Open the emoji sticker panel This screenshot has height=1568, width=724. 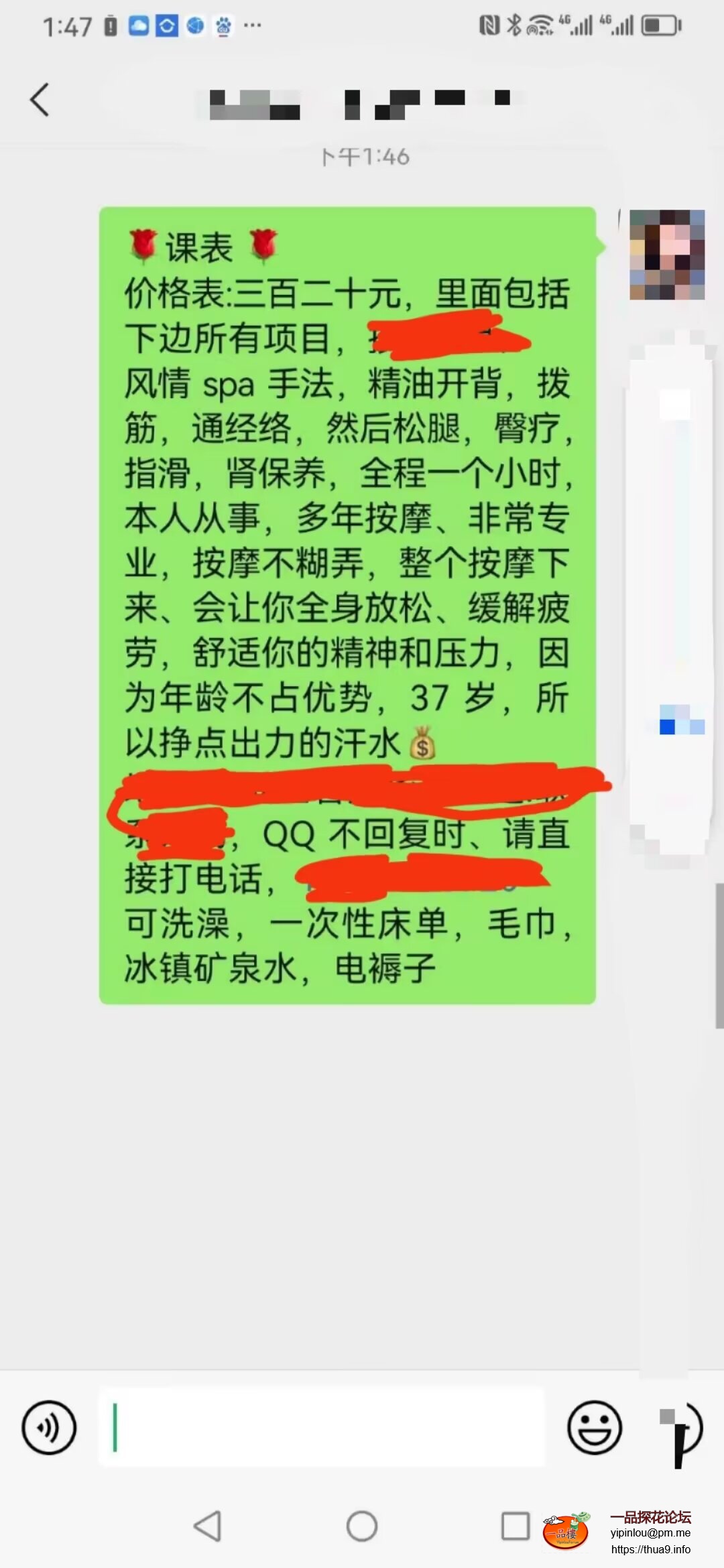point(594,1427)
